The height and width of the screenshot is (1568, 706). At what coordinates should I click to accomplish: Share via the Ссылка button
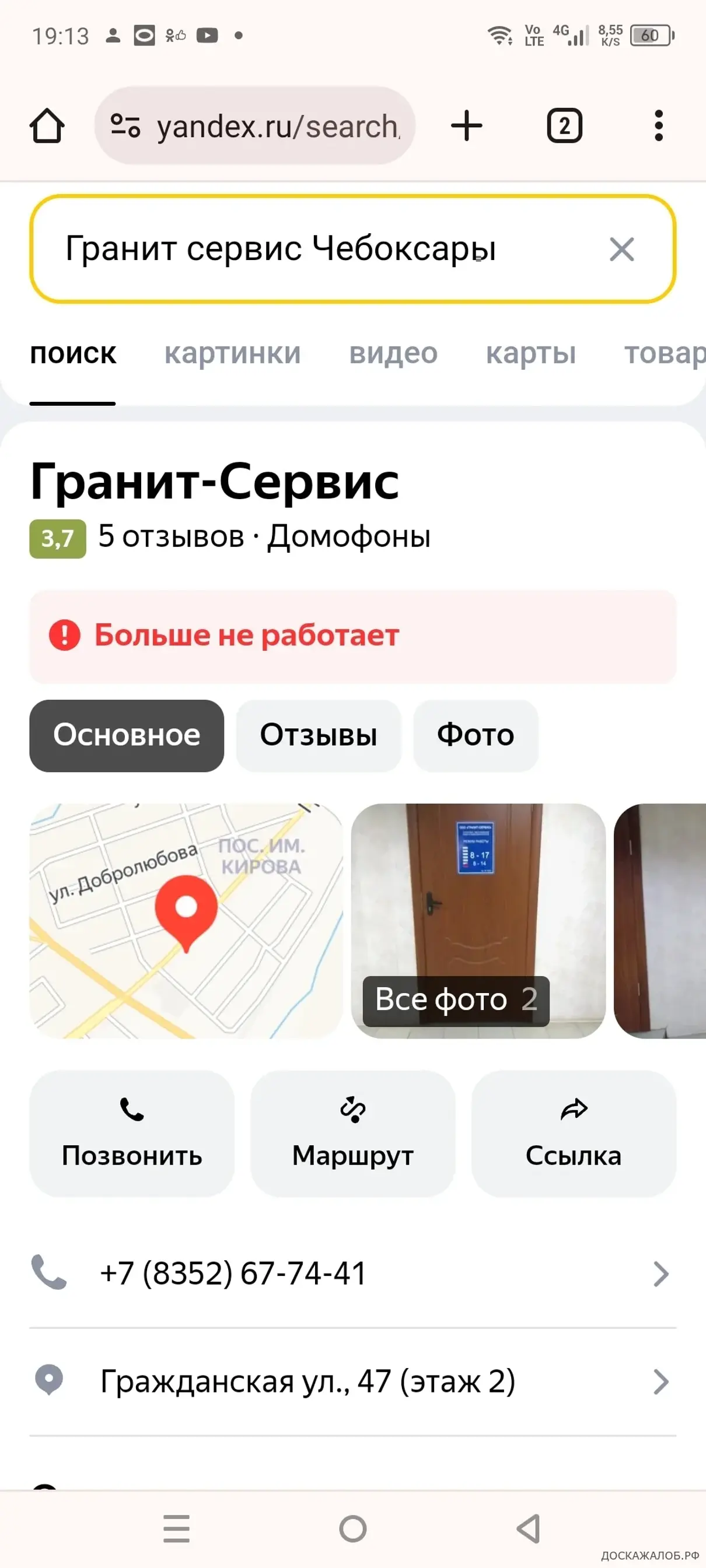tap(574, 1134)
